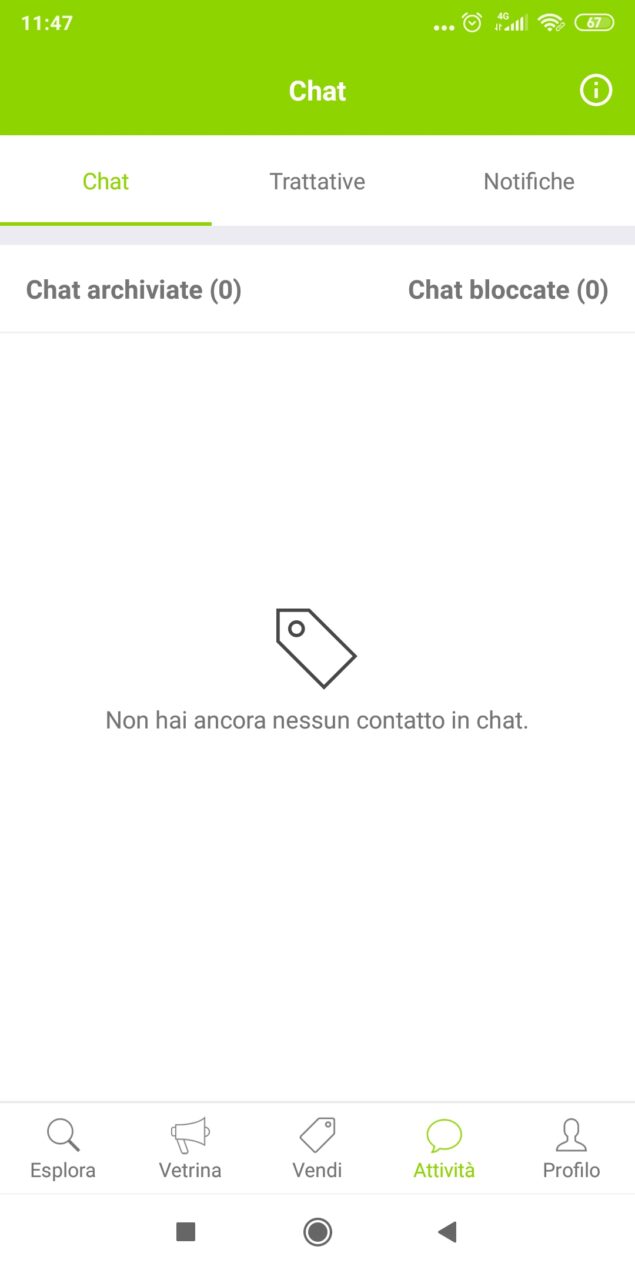Switch to the Notifiche tab
The image size is (635, 1270).
(x=529, y=182)
